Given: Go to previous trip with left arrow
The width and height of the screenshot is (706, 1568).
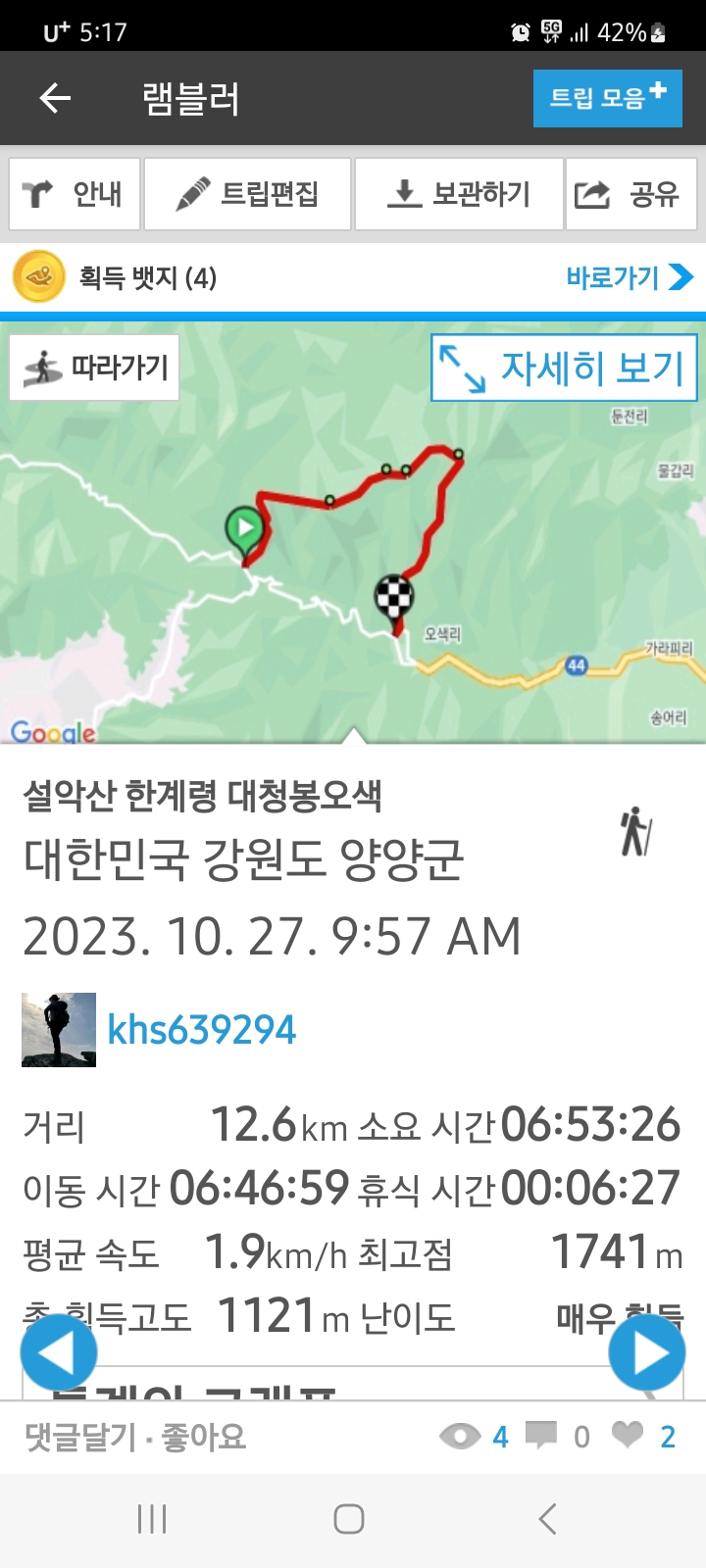Looking at the screenshot, I should coord(59,1353).
